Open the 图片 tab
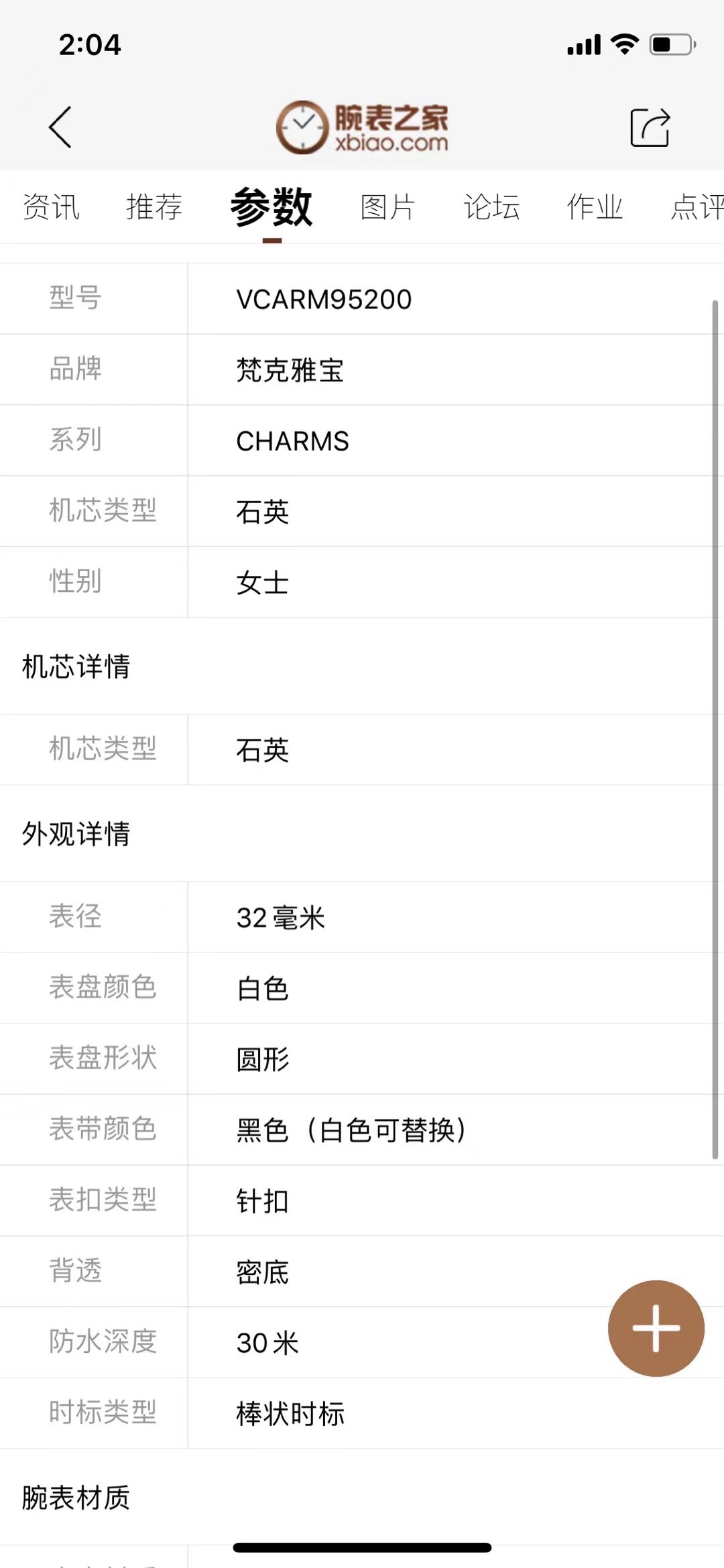The height and width of the screenshot is (1568, 724). pyautogui.click(x=387, y=206)
